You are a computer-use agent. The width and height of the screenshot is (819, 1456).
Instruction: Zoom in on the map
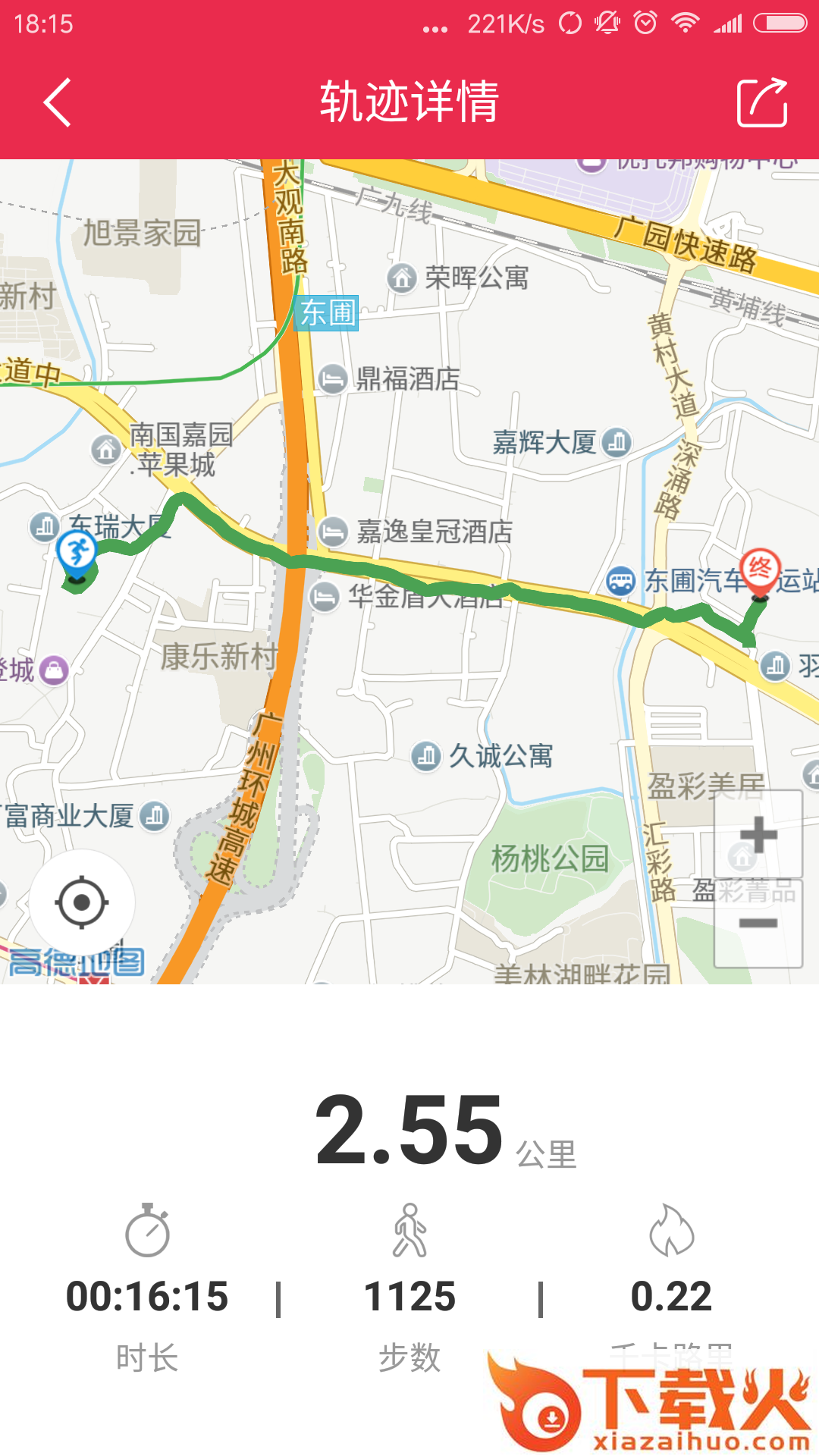(x=758, y=836)
